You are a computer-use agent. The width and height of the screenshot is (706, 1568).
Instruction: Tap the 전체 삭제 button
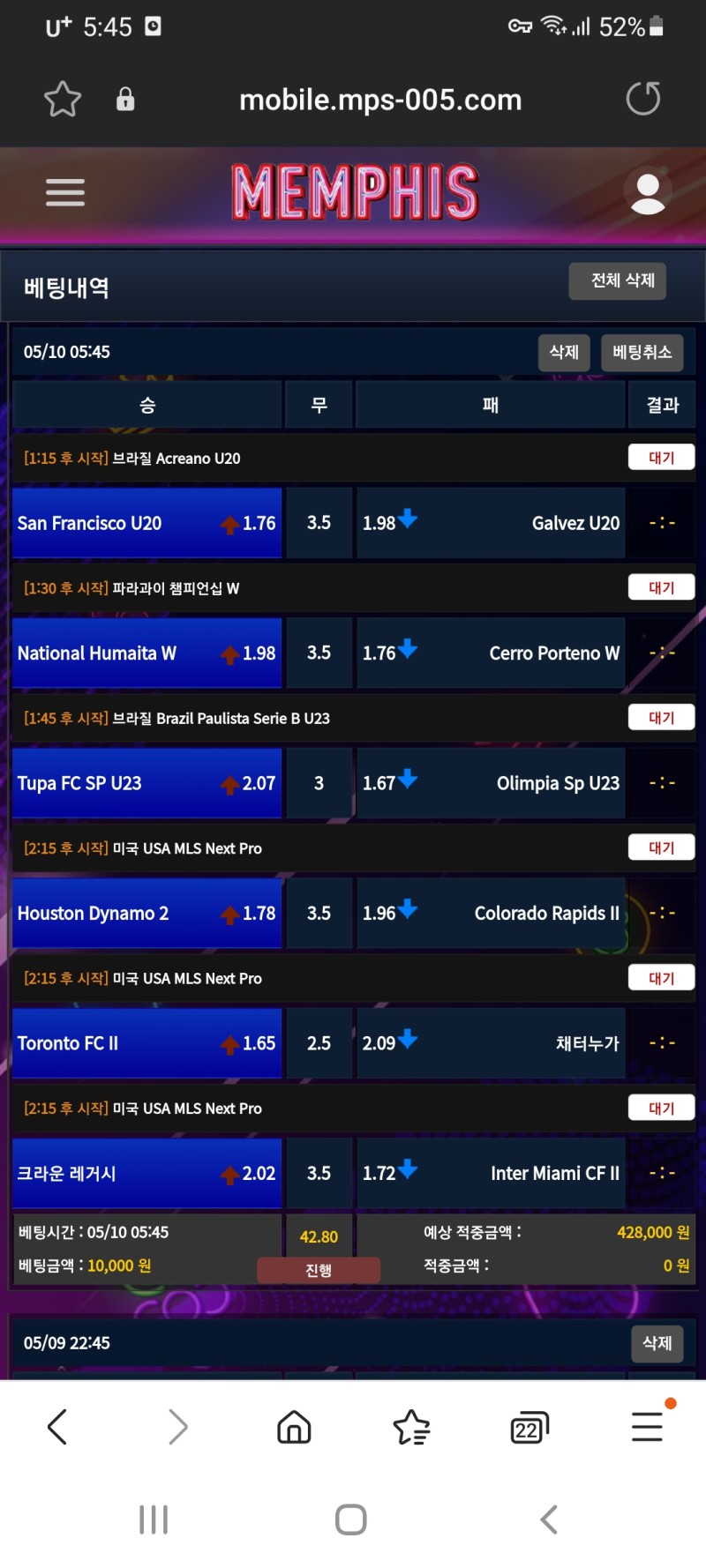[622, 280]
